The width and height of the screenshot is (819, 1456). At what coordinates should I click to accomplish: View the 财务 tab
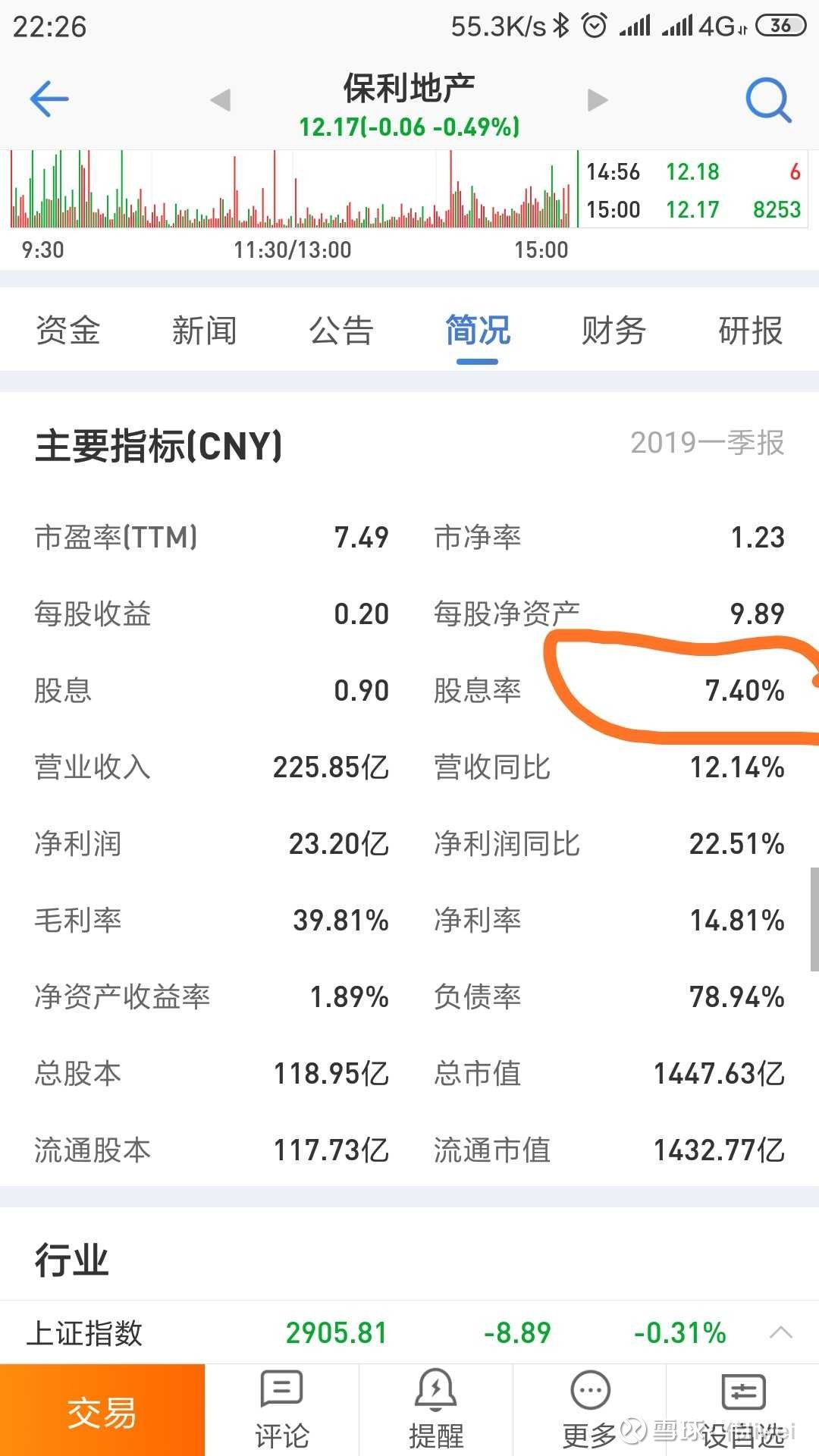[x=613, y=331]
